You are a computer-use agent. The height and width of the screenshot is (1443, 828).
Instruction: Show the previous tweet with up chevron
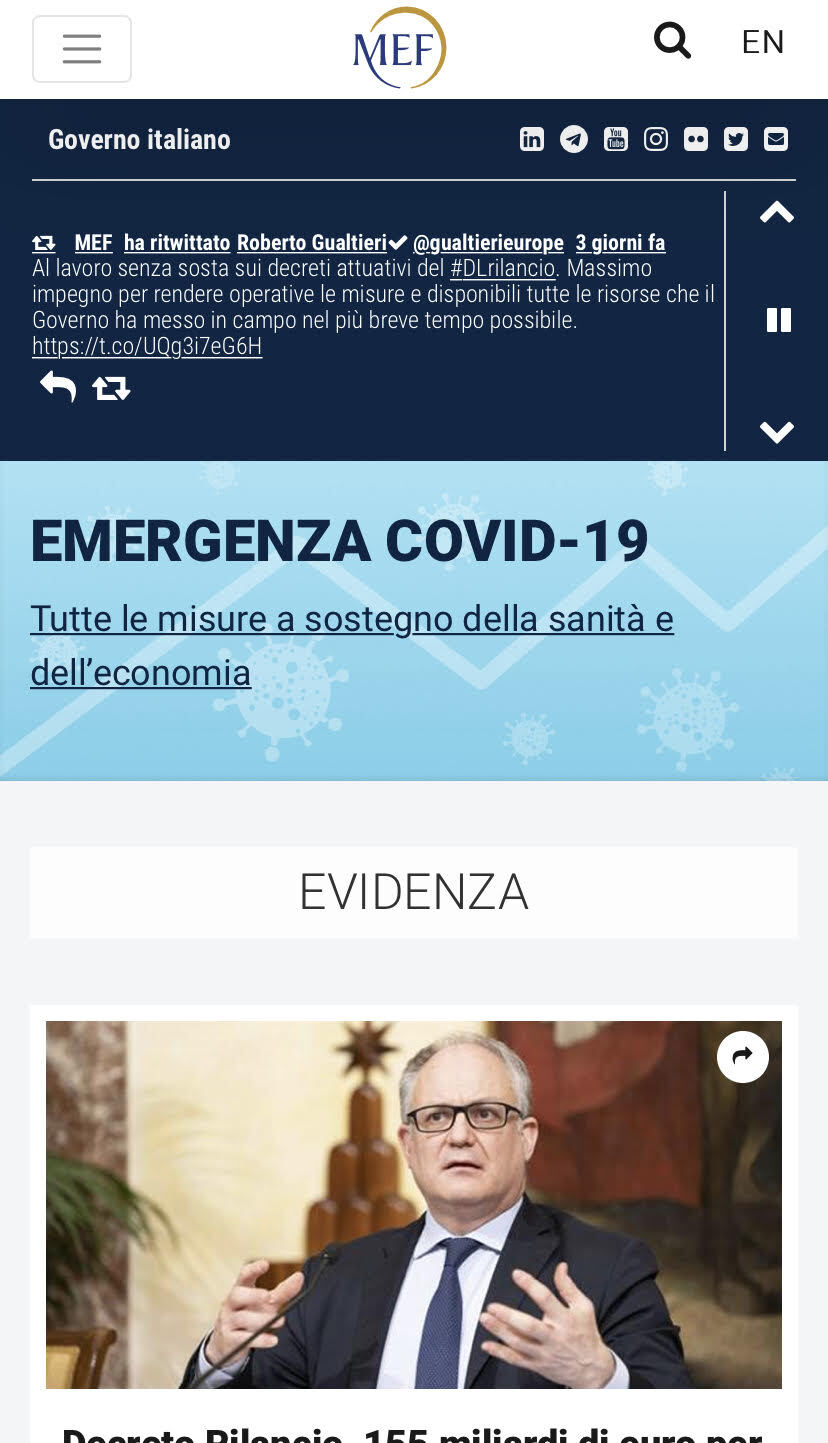coord(777,212)
